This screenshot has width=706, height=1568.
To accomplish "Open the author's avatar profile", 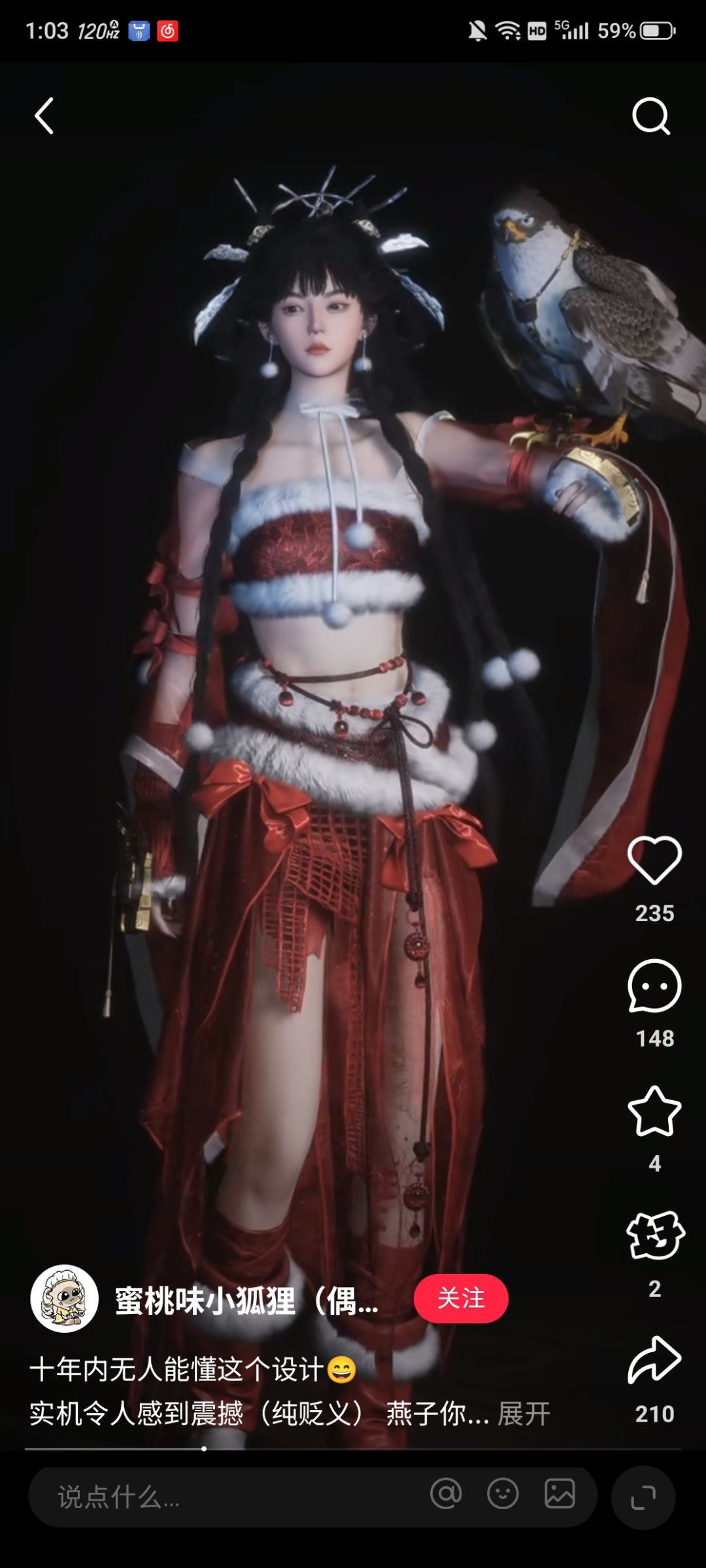I will (64, 1298).
